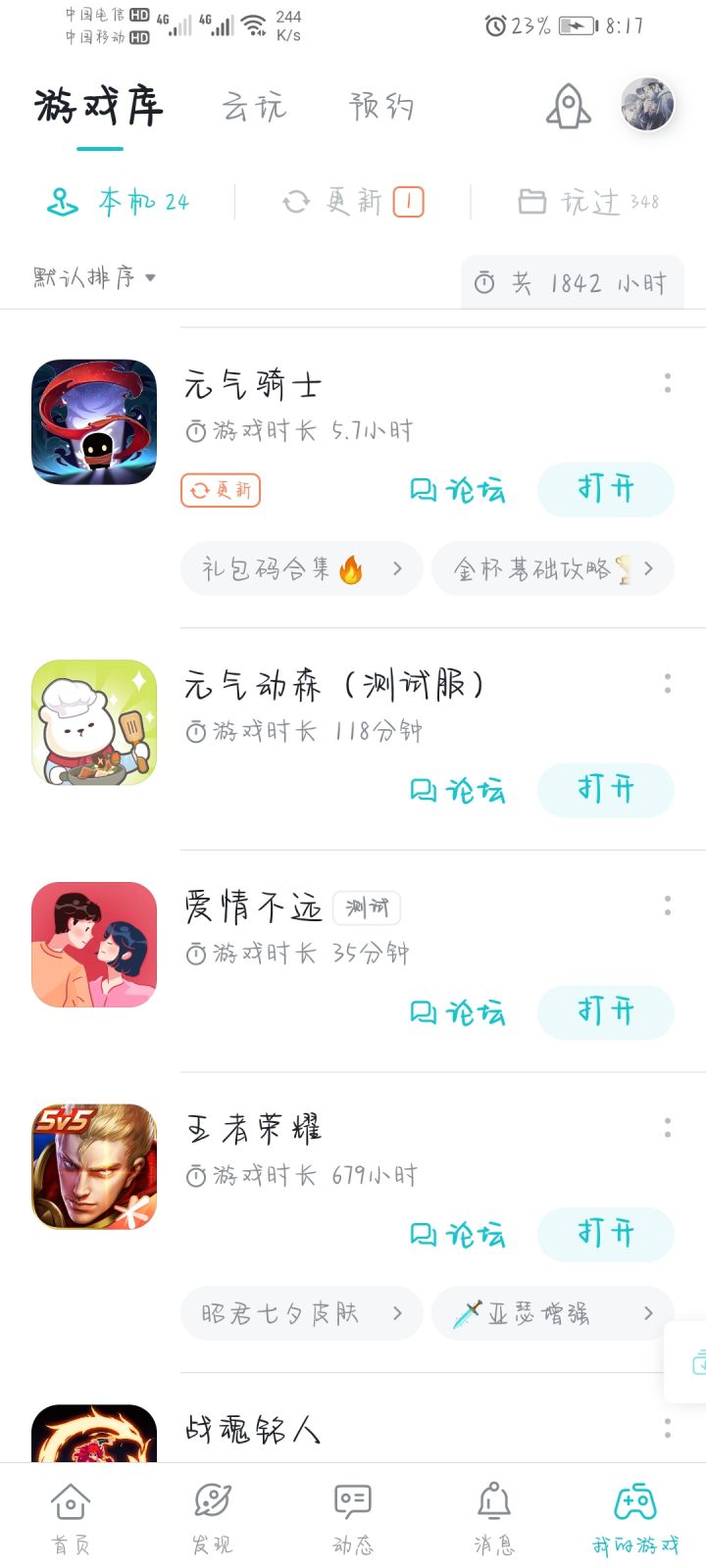The height and width of the screenshot is (1568, 706).
Task: Switch to the 发现 tab
Action: (212, 1517)
